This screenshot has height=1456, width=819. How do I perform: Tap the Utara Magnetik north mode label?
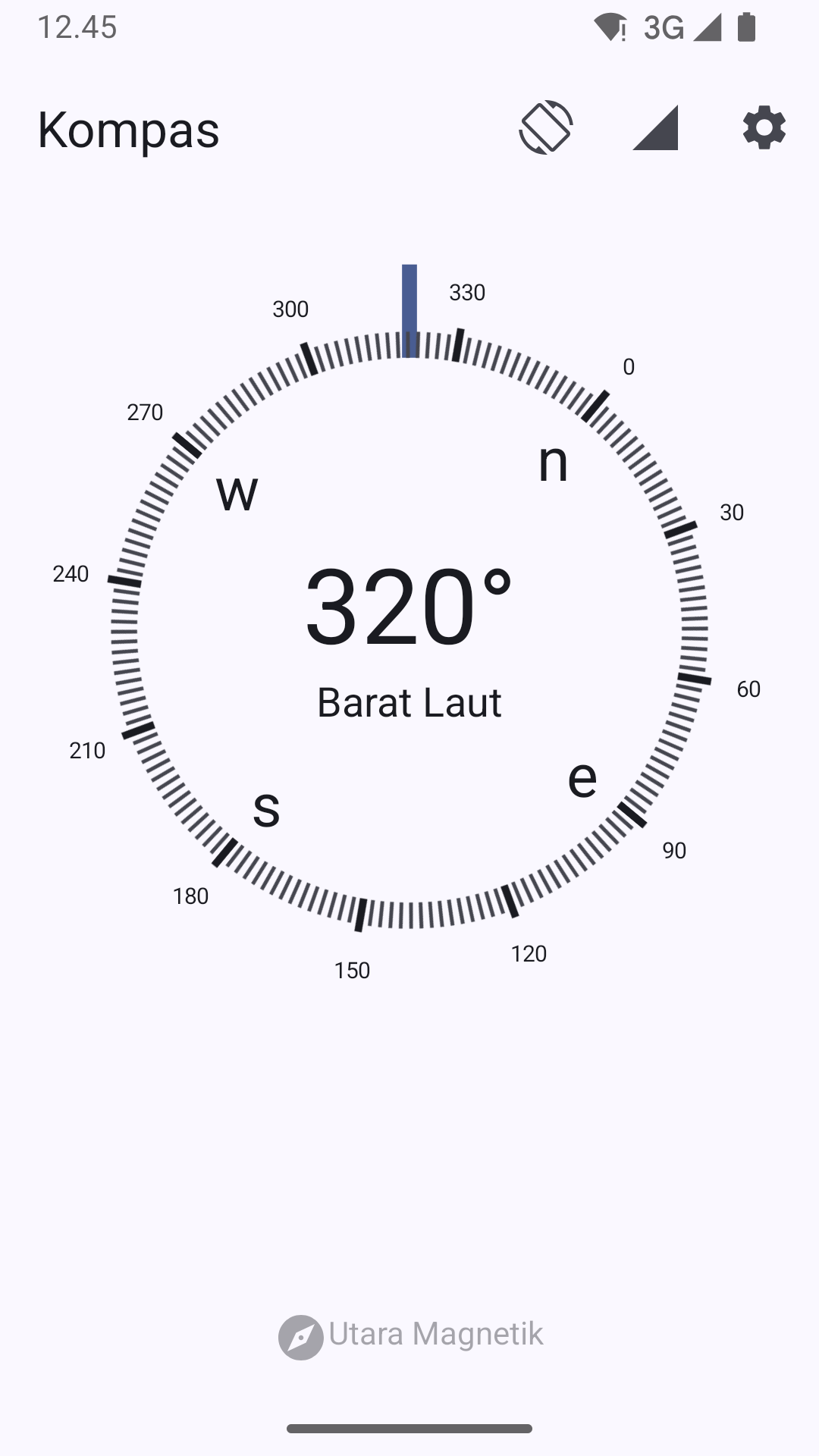(x=411, y=1335)
